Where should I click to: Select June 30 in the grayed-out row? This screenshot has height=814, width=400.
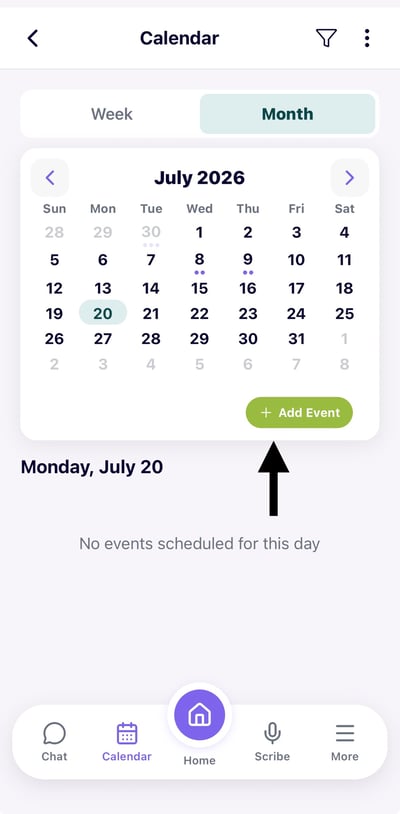151,233
